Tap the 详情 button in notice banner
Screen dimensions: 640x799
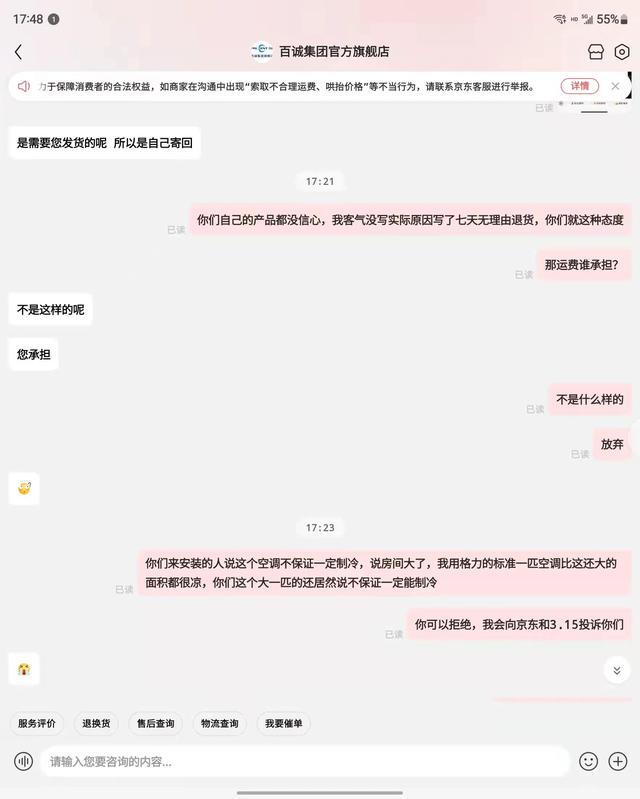pos(579,86)
